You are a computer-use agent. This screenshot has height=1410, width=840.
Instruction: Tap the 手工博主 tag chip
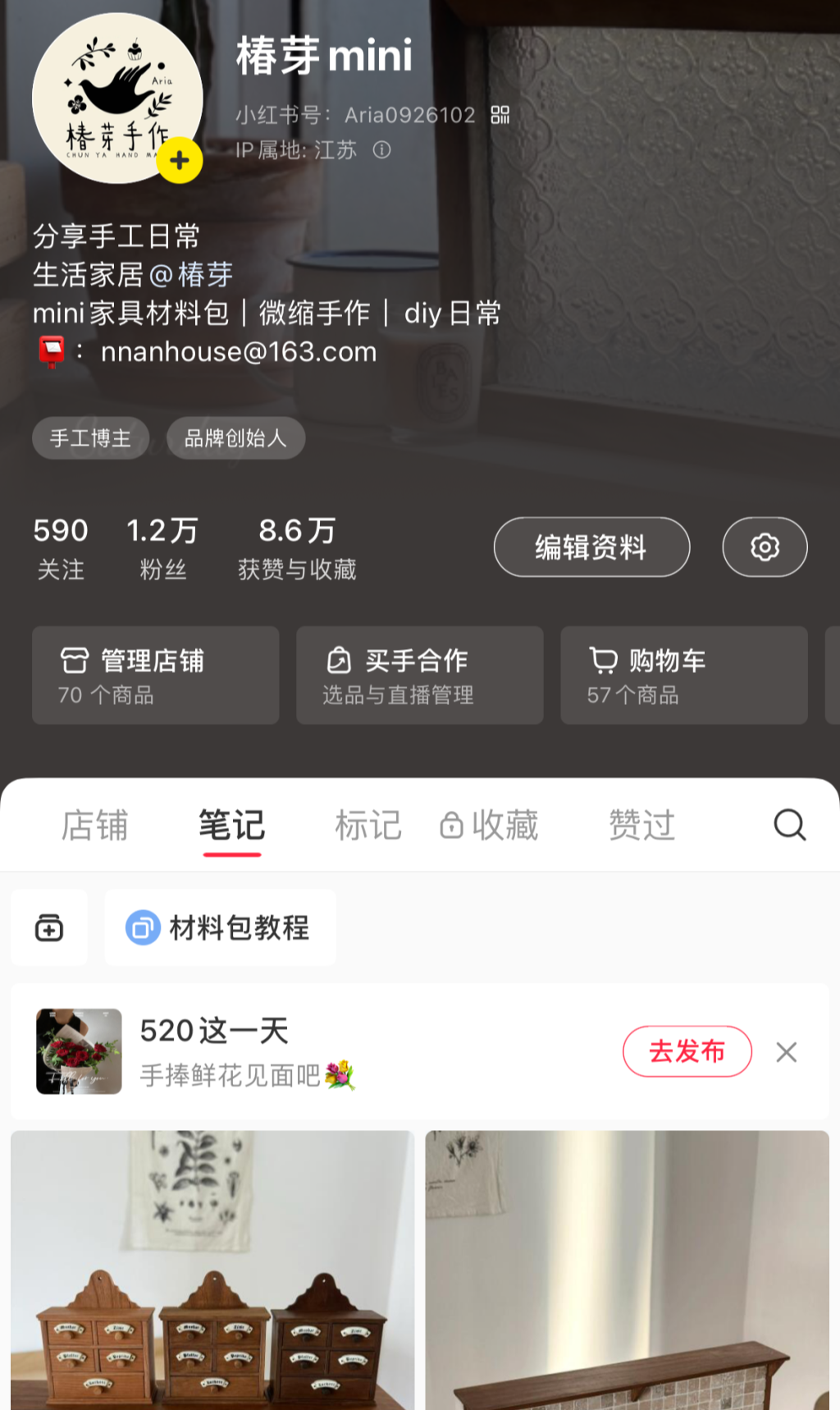tap(90, 438)
